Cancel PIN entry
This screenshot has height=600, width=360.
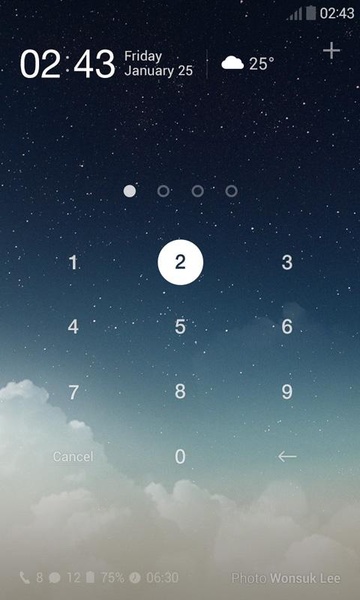click(73, 457)
